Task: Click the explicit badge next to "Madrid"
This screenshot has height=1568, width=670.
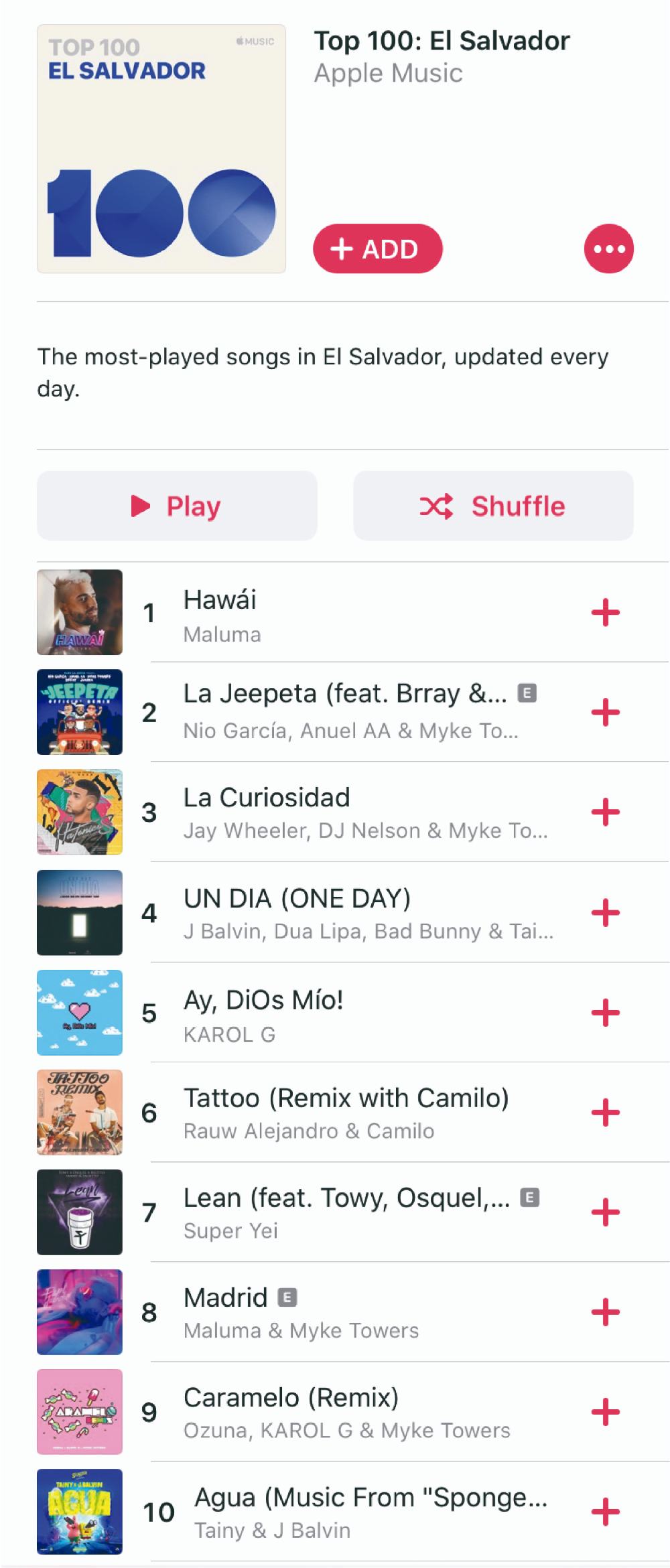Action: coord(288,1297)
